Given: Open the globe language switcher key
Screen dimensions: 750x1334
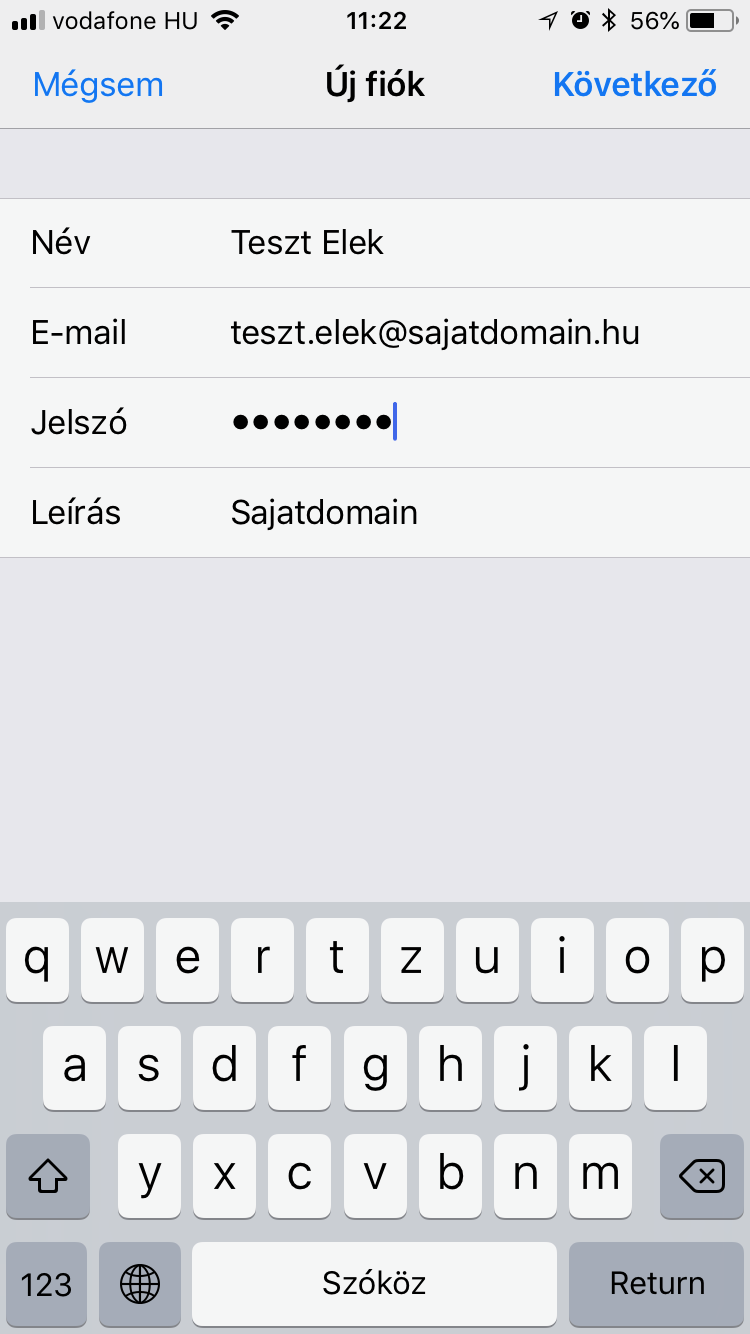Looking at the screenshot, I should [140, 1284].
